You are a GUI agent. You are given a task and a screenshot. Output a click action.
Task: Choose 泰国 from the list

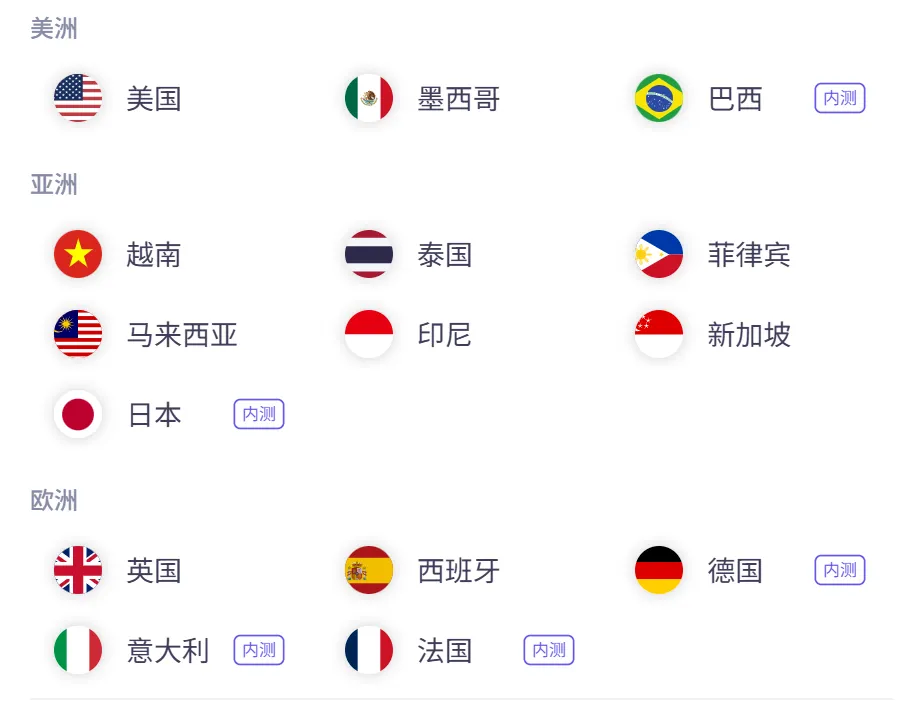pyautogui.click(x=444, y=254)
